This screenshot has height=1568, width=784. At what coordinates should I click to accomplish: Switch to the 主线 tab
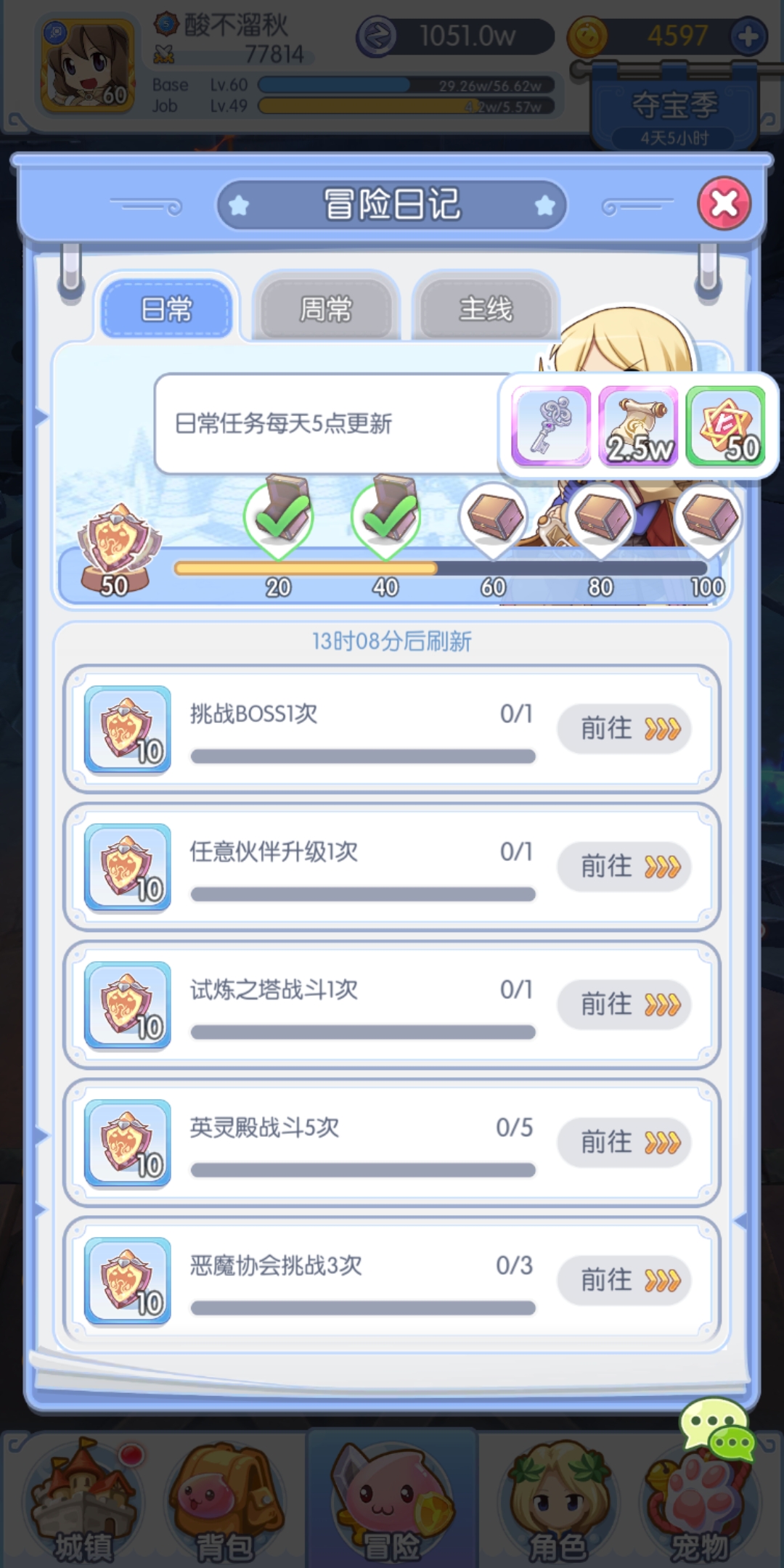pos(486,309)
